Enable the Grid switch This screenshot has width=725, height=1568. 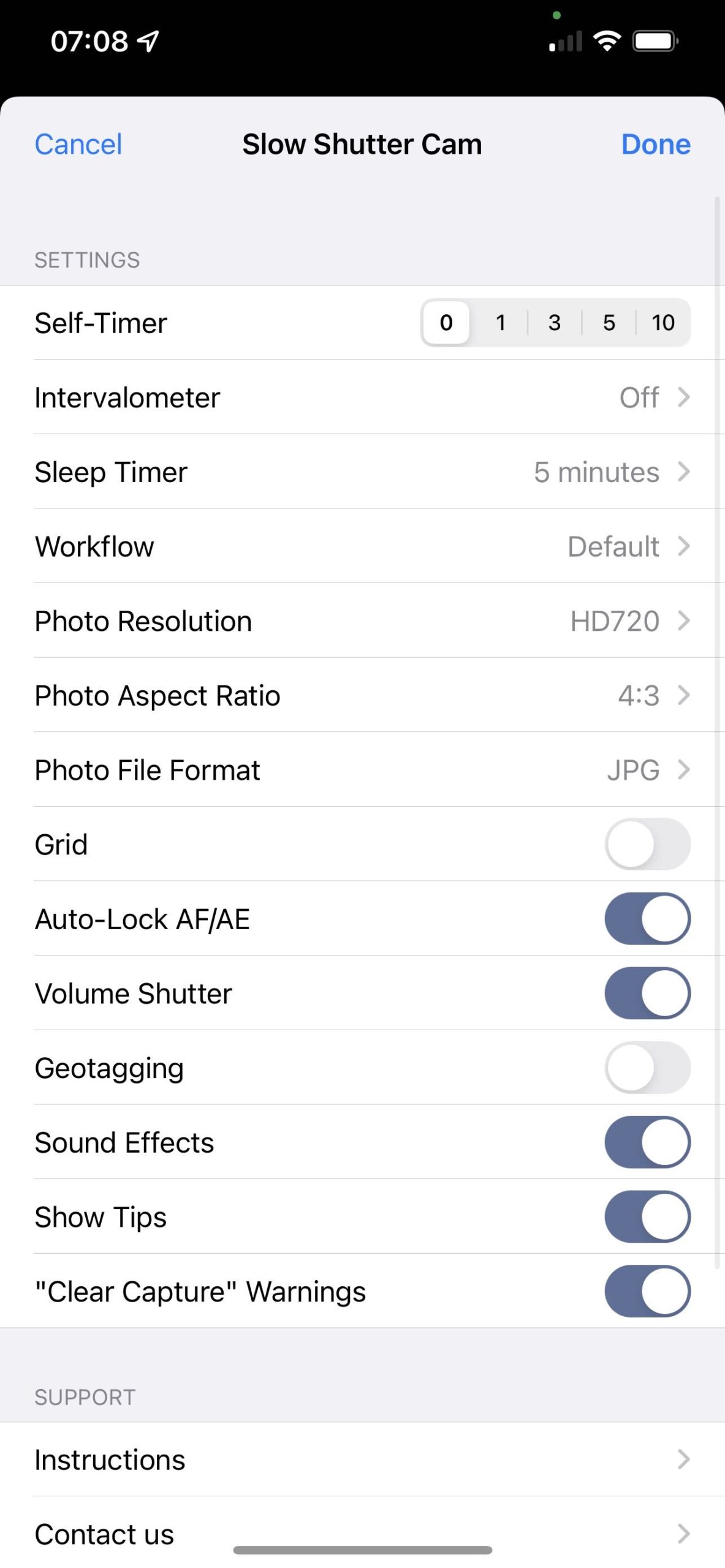[x=647, y=845]
